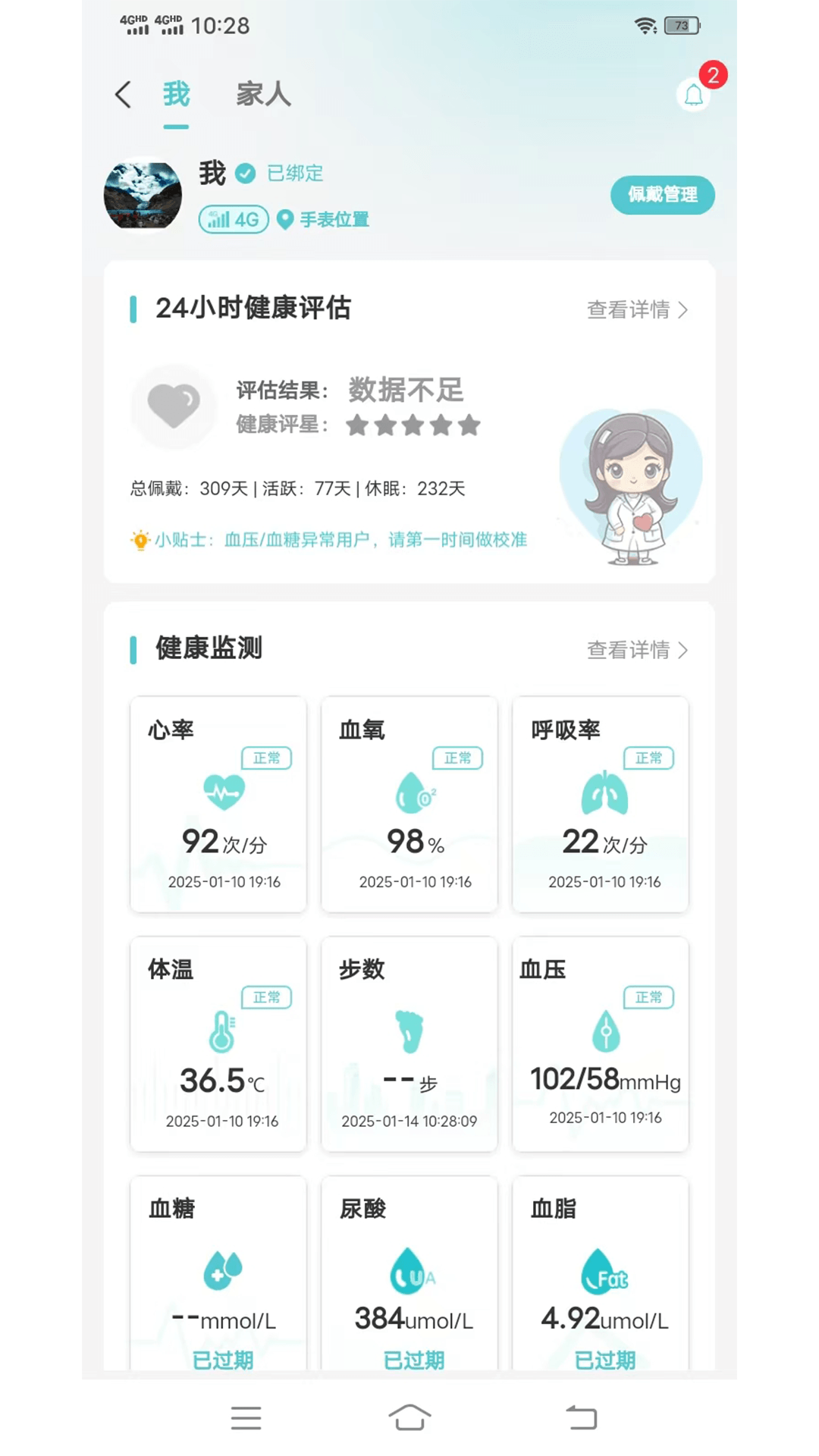Select the 我 tab
Viewport: 819px width, 1456px height.
(176, 95)
